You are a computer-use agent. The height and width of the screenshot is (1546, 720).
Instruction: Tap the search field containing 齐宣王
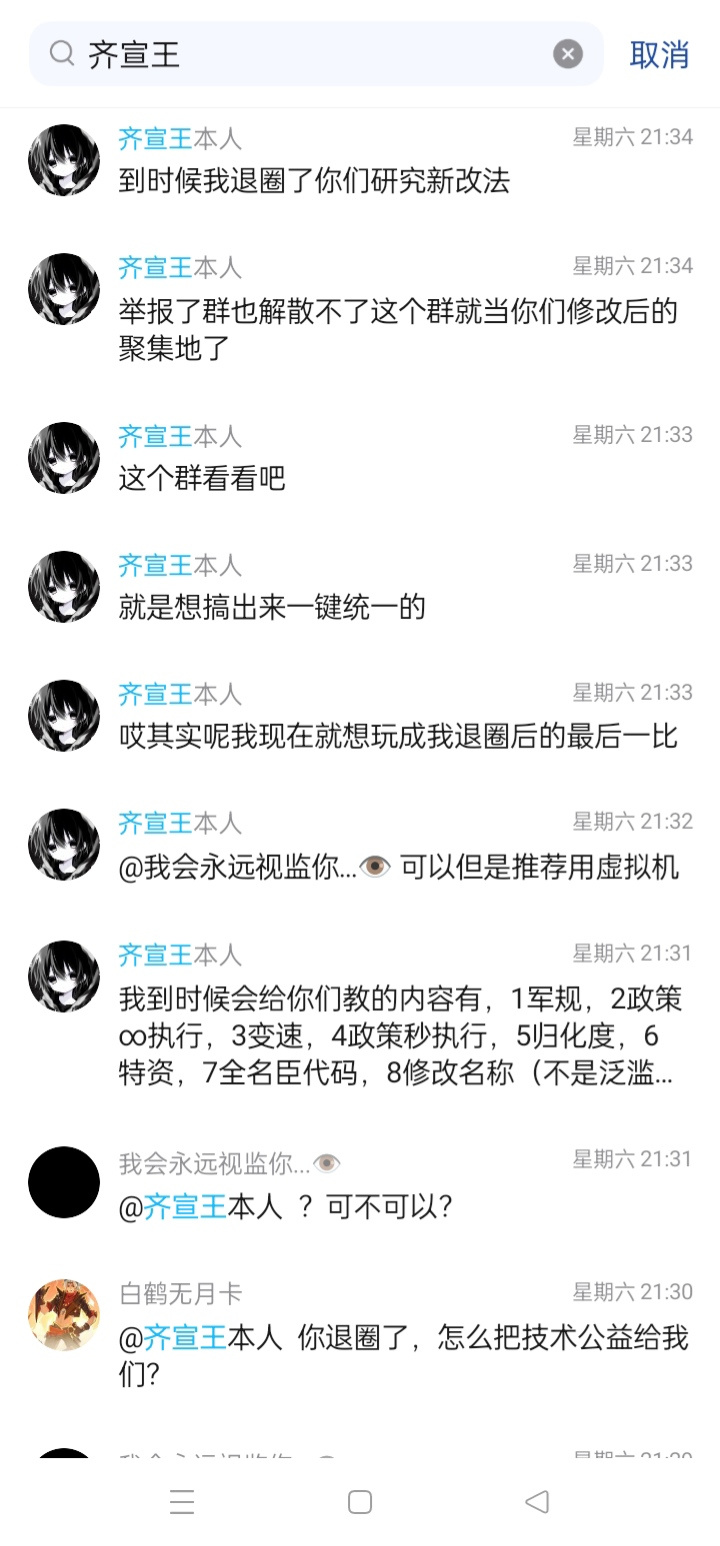(316, 54)
